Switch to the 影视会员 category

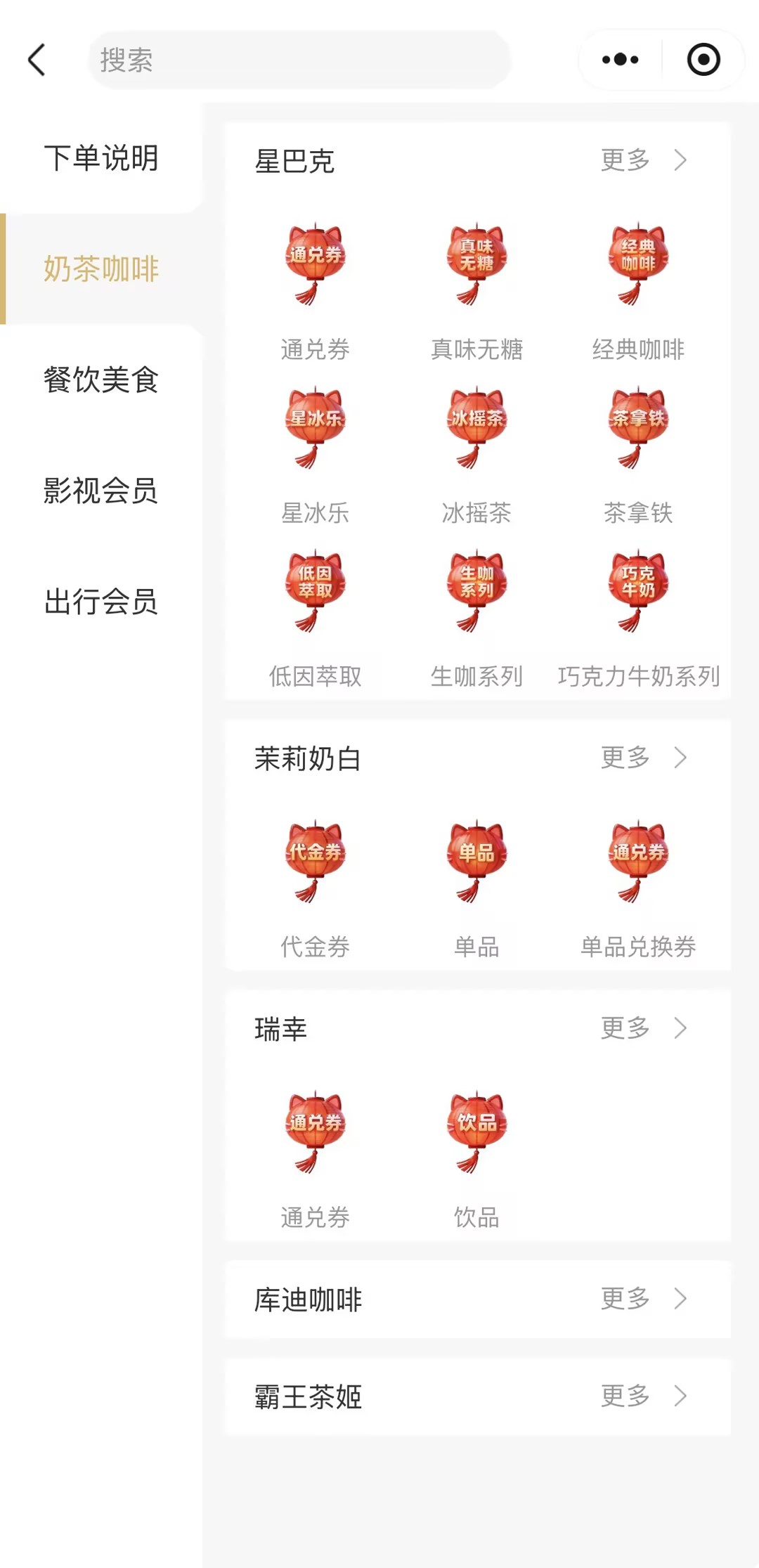coord(101,491)
